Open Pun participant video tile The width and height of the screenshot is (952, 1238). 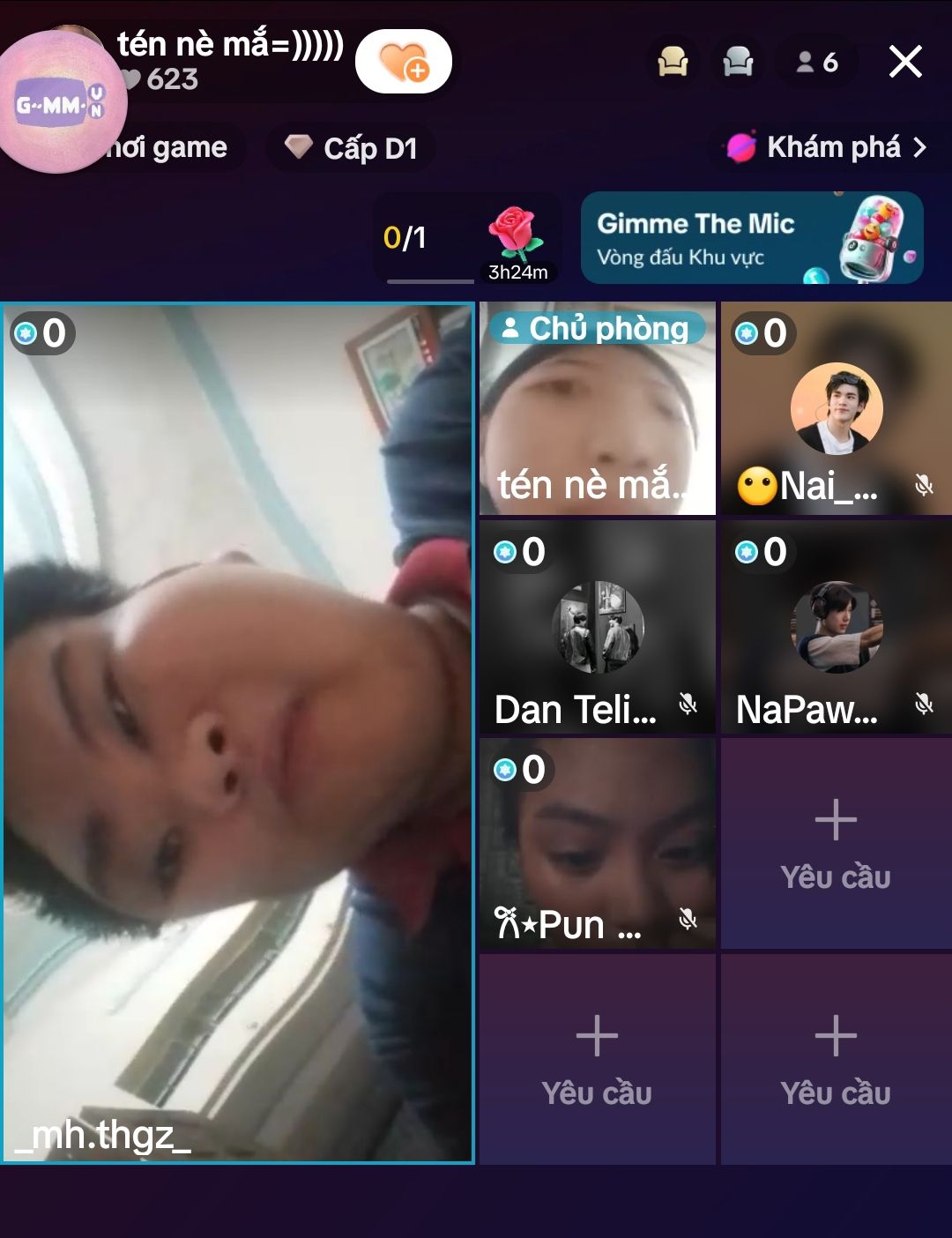598,844
